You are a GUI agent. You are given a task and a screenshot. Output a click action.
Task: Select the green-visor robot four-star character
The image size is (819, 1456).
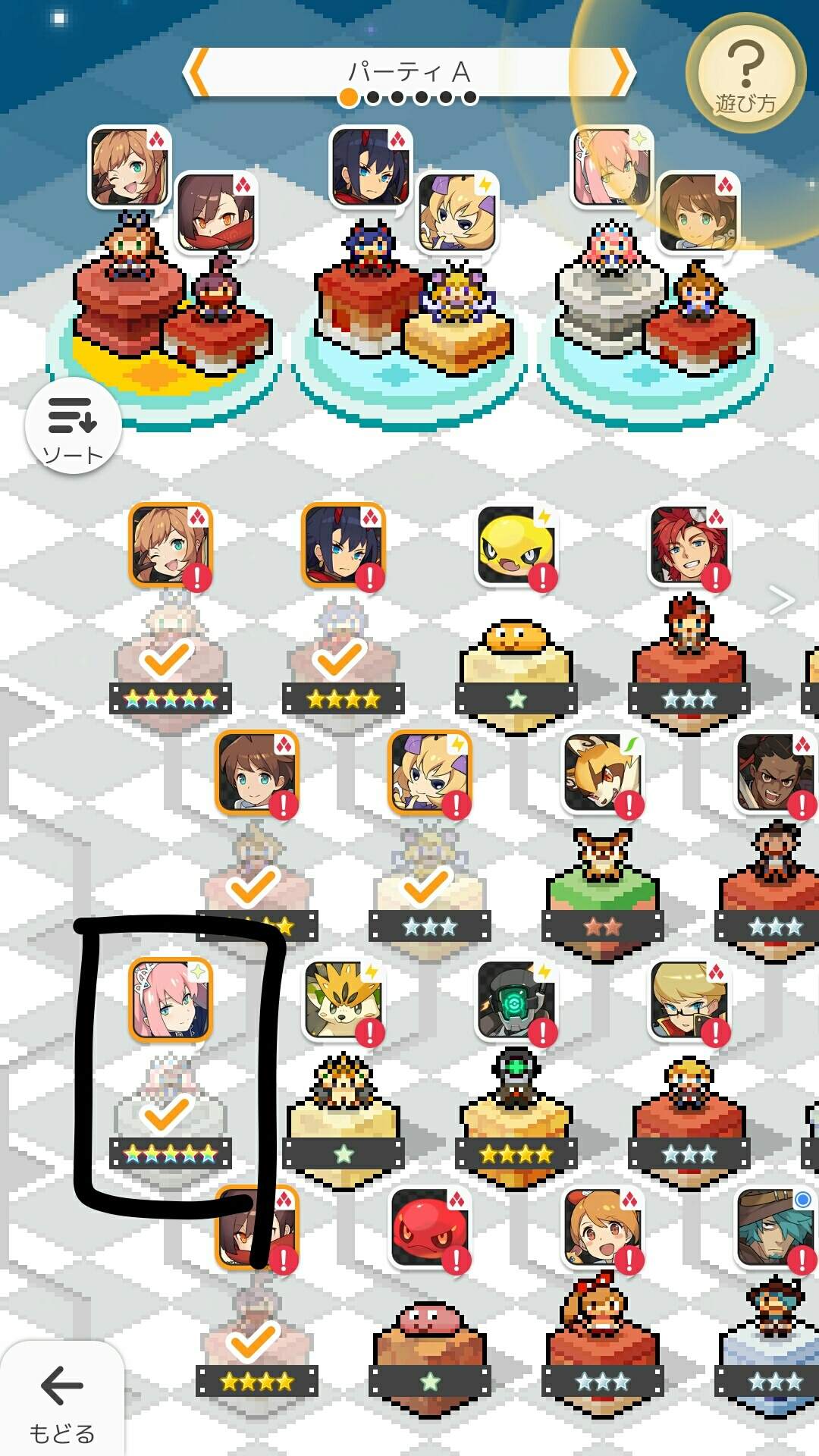point(517,999)
